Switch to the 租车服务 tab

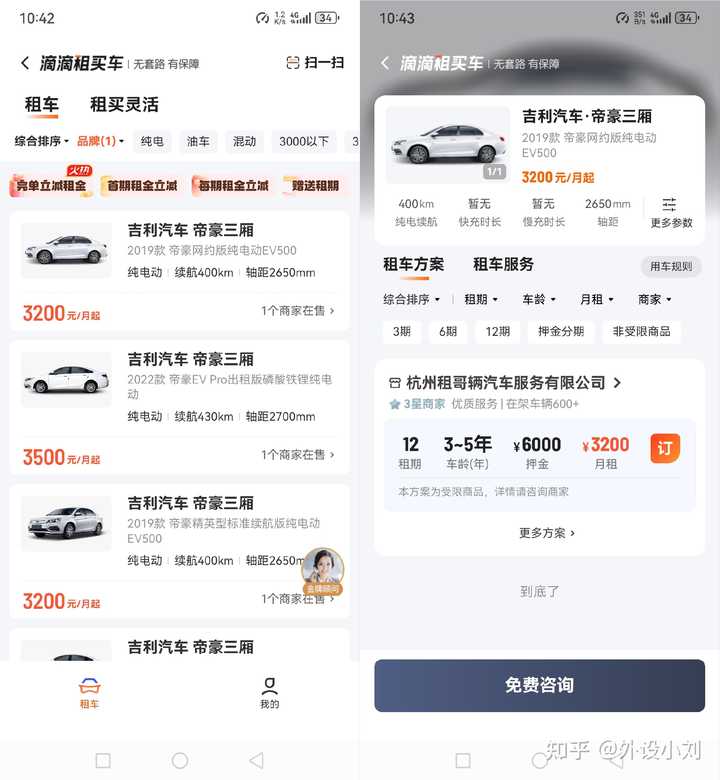coord(503,265)
